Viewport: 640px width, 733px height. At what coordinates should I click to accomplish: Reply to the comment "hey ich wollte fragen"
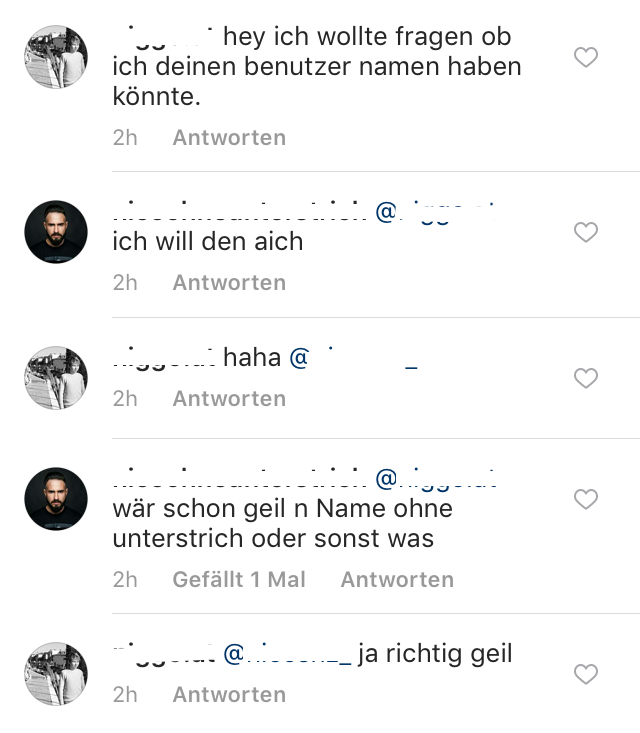[229, 138]
